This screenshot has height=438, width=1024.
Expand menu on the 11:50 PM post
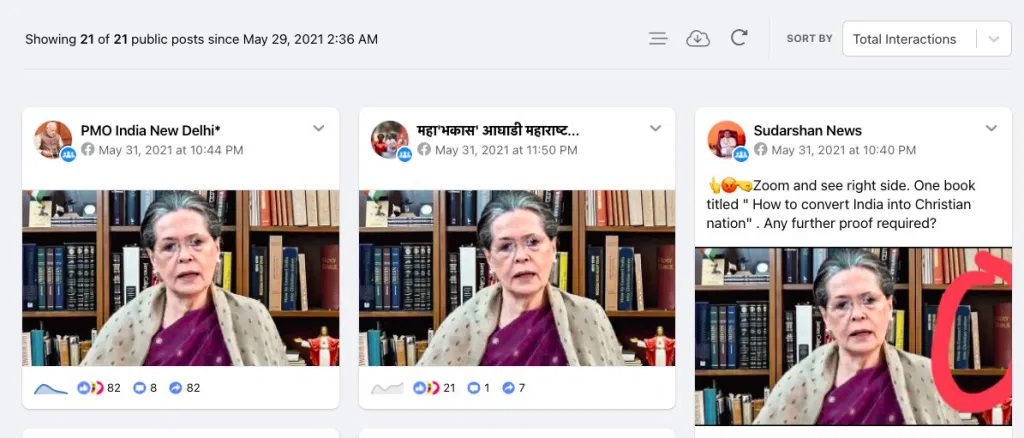(x=655, y=129)
